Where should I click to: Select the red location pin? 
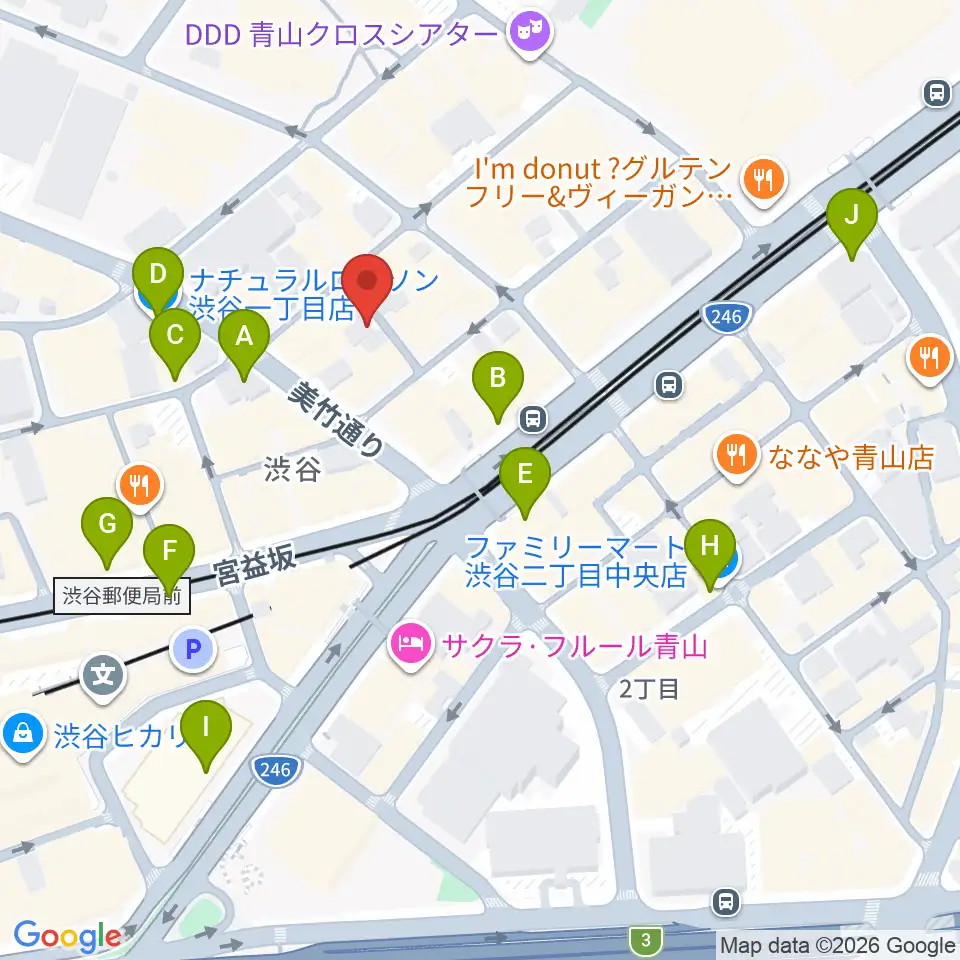(x=367, y=285)
